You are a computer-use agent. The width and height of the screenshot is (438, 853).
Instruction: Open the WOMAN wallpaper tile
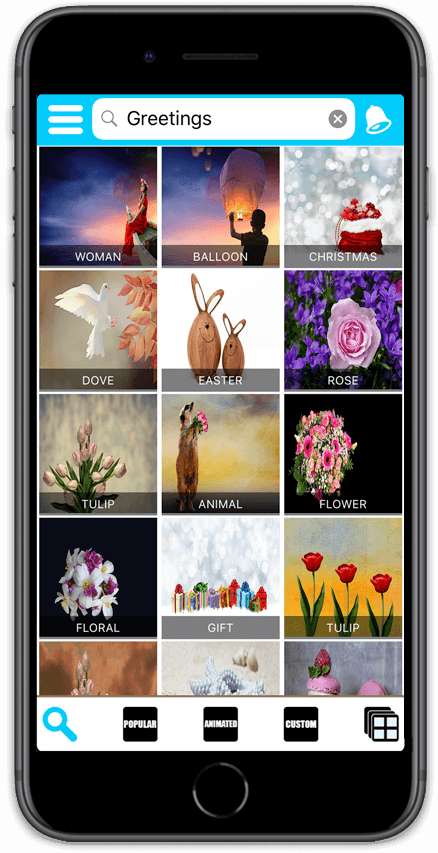(x=98, y=207)
